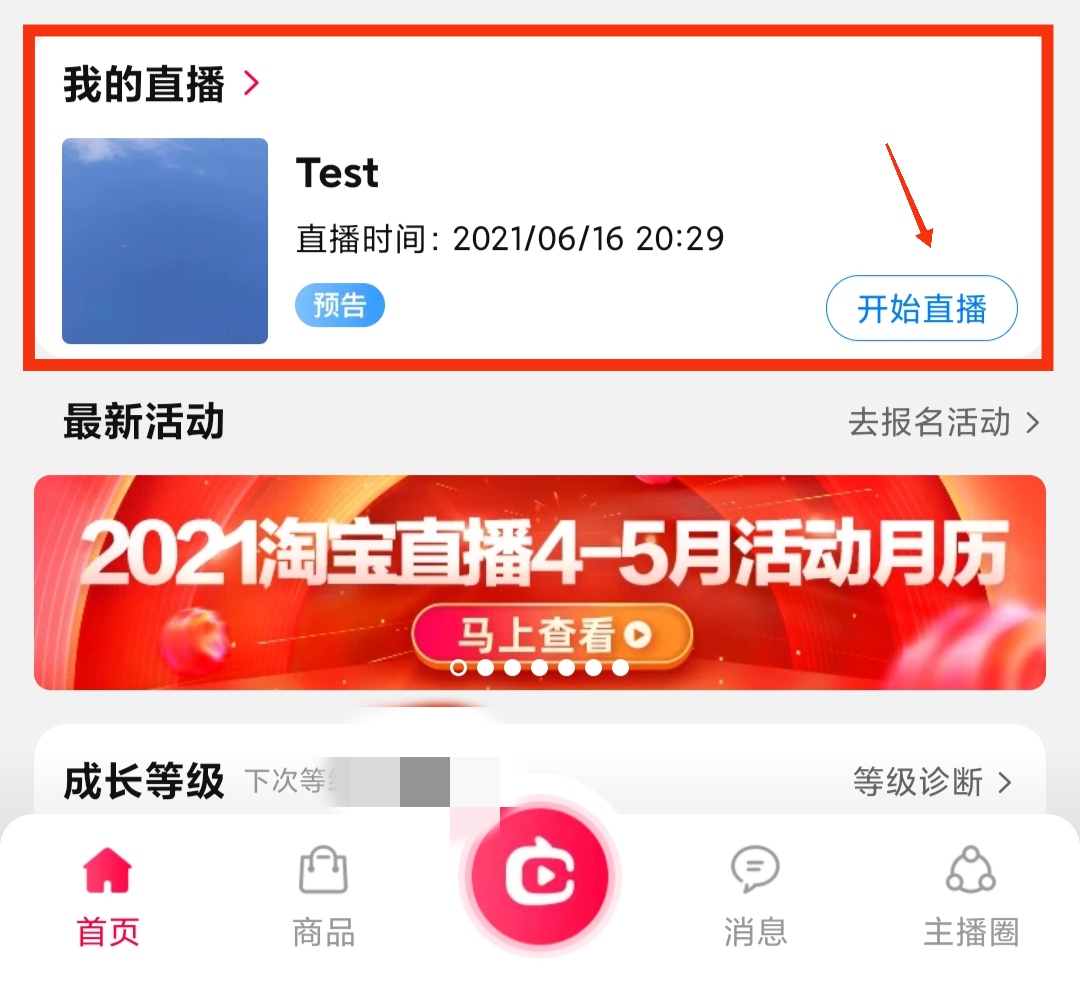Open the 2021淘宝直播活动月历 banner
Viewport: 1080px width, 1007px height.
(540, 560)
